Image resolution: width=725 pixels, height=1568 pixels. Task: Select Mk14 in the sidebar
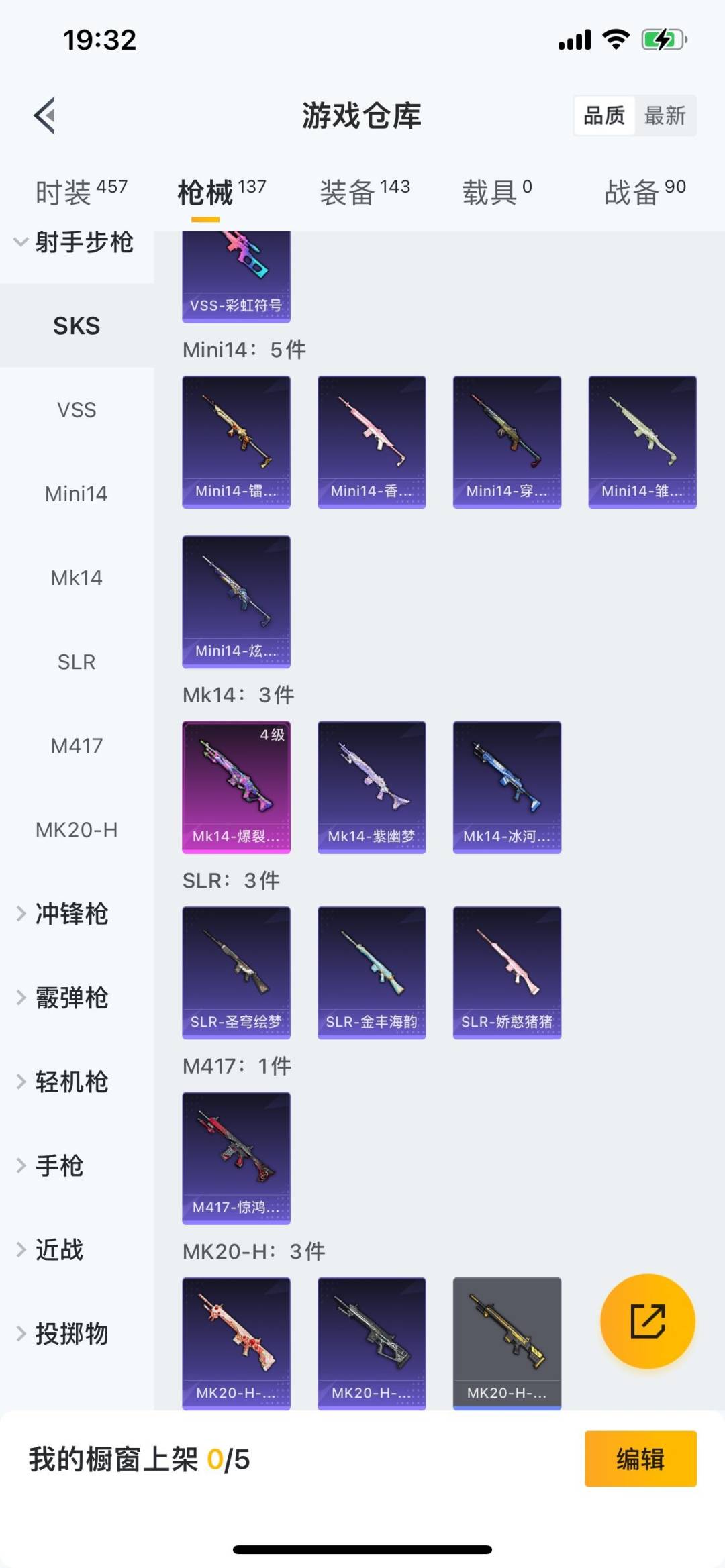[77, 578]
